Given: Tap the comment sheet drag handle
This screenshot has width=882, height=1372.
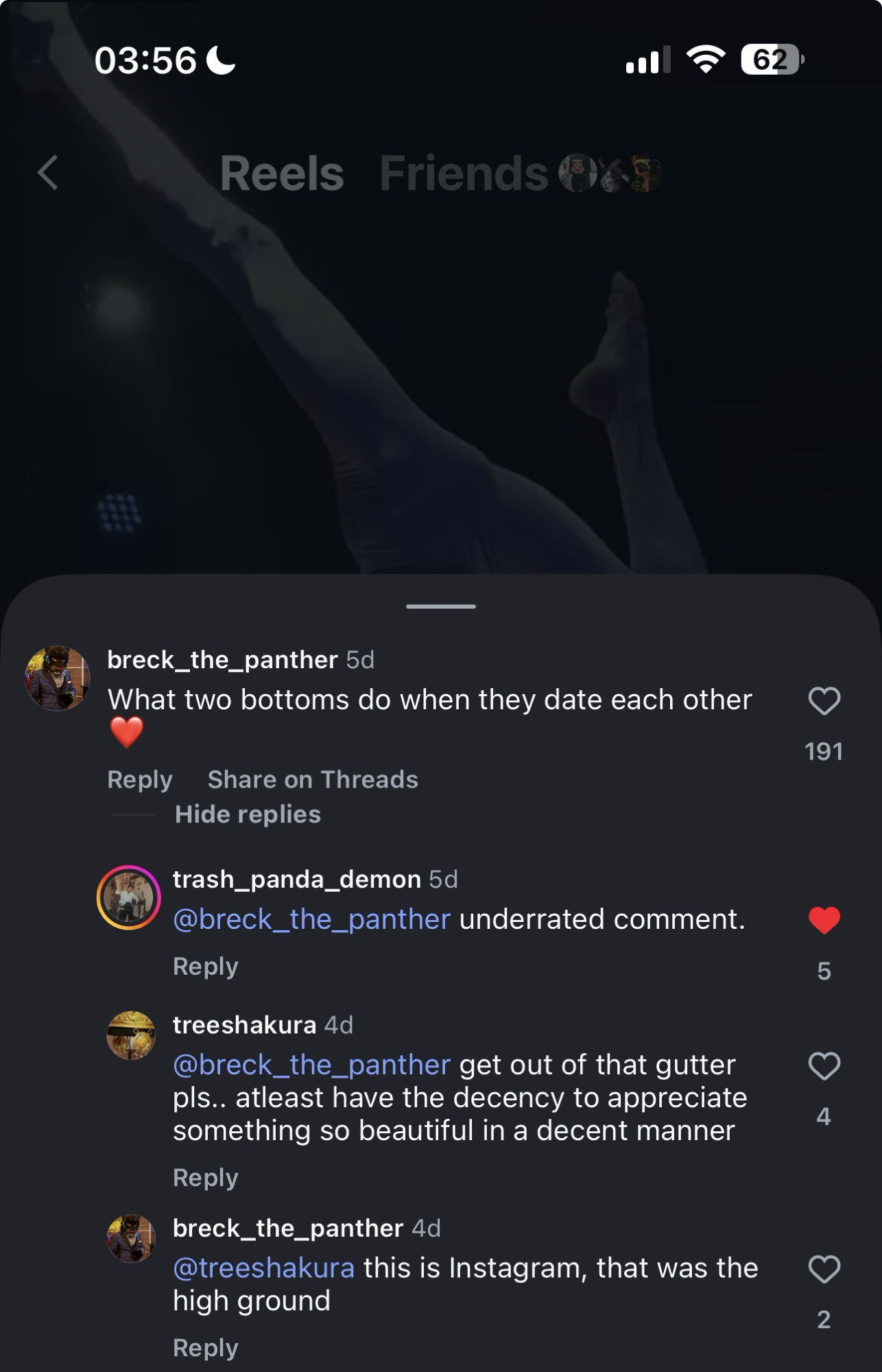Looking at the screenshot, I should 440,606.
